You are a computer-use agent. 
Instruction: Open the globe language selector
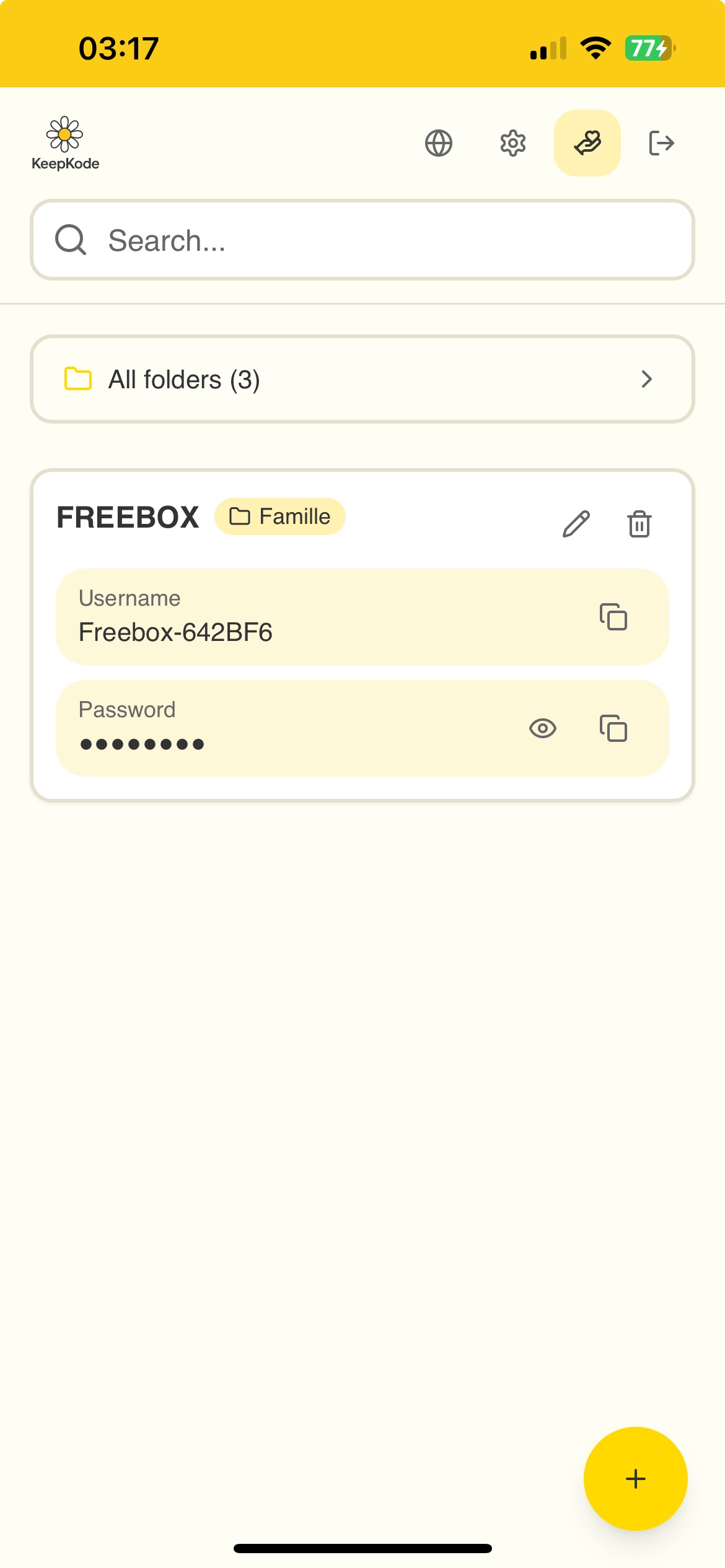(438, 142)
